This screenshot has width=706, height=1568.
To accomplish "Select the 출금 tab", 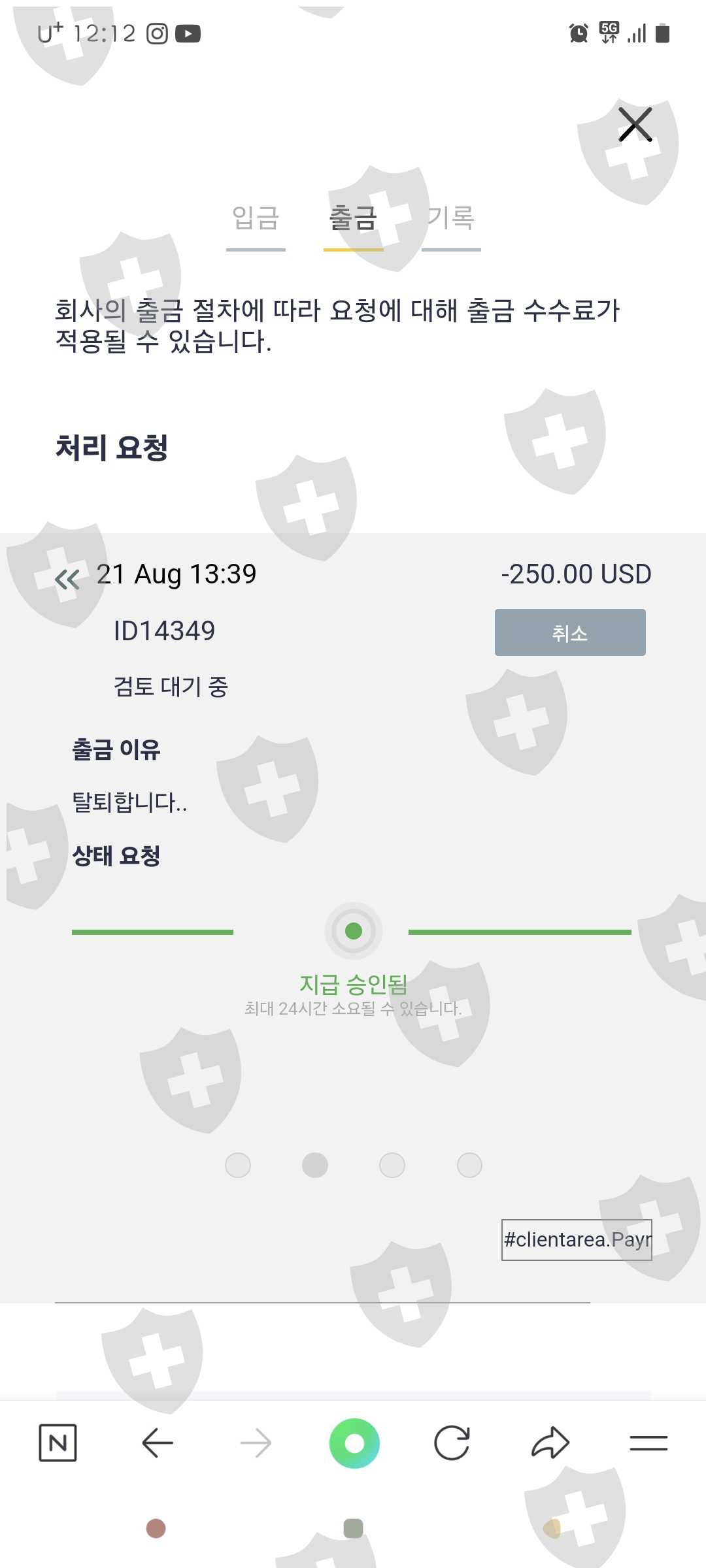I will click(x=353, y=219).
